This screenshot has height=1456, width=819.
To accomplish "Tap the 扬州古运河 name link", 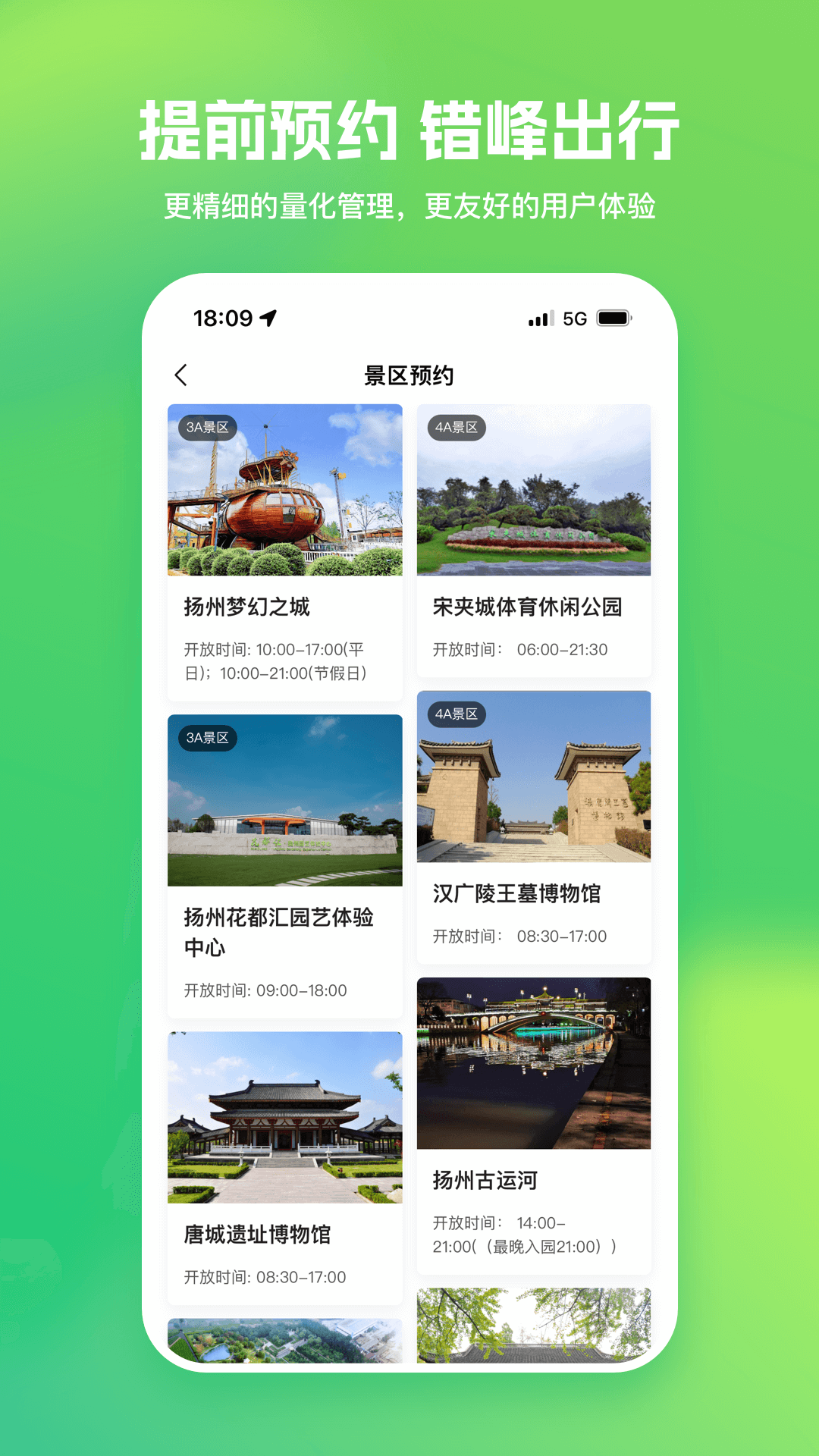I will coord(485,1178).
